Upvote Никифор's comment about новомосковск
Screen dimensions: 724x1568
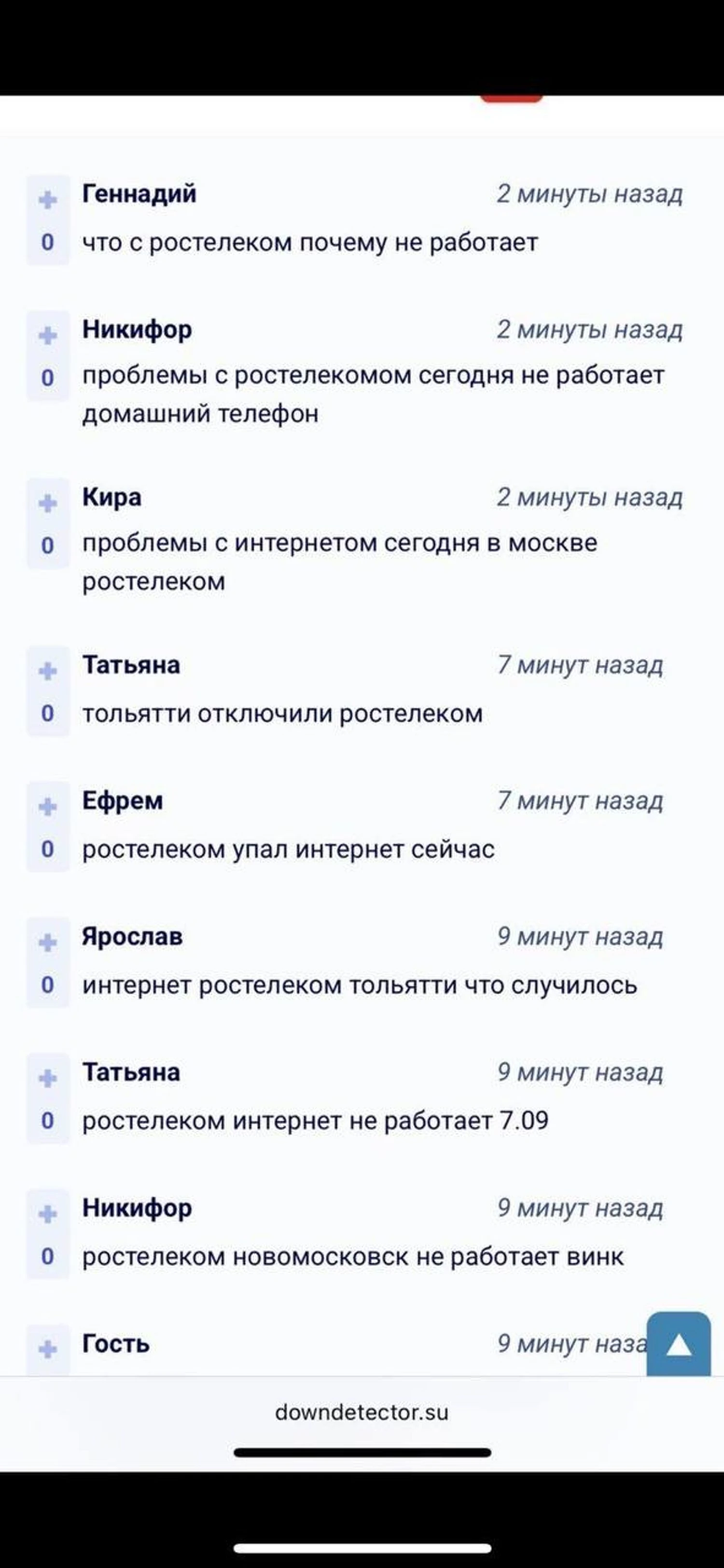pos(47,1214)
